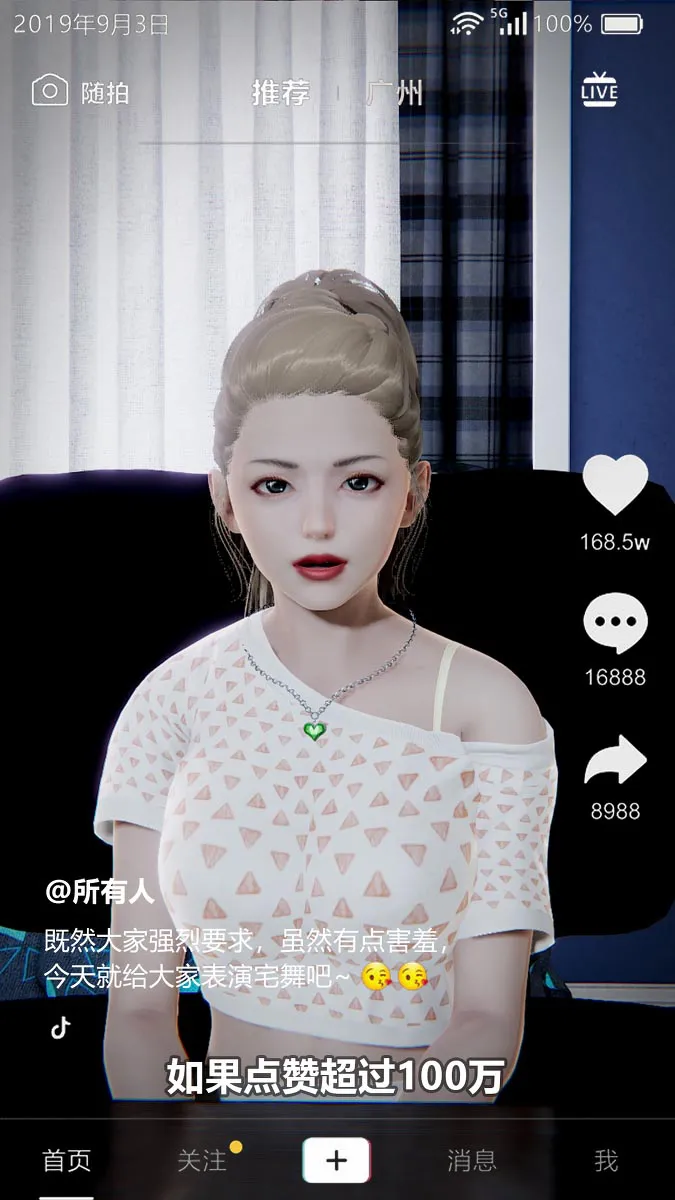Screen dimensions: 675x1200
Task: Switch to the 关注 tab
Action: (x=202, y=1160)
